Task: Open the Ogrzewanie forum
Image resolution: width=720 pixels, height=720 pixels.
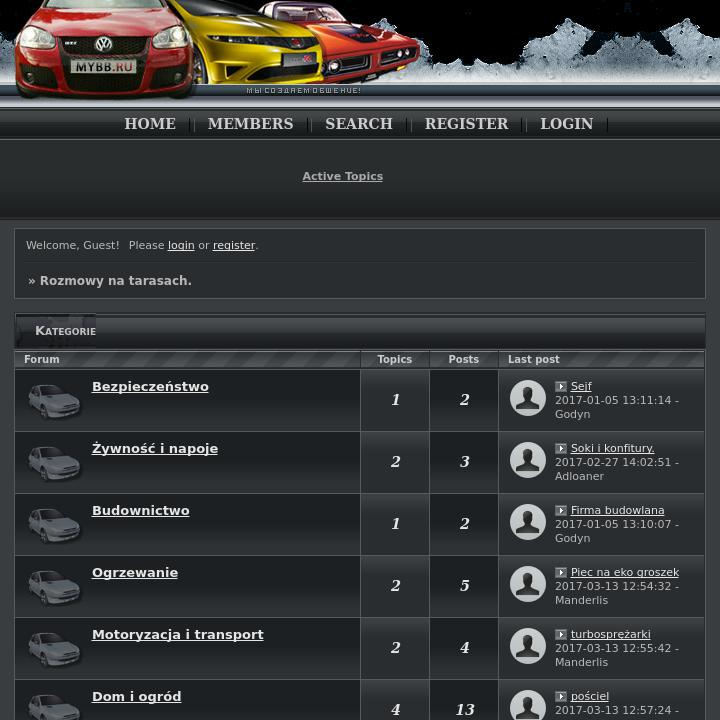Action: 135,573
